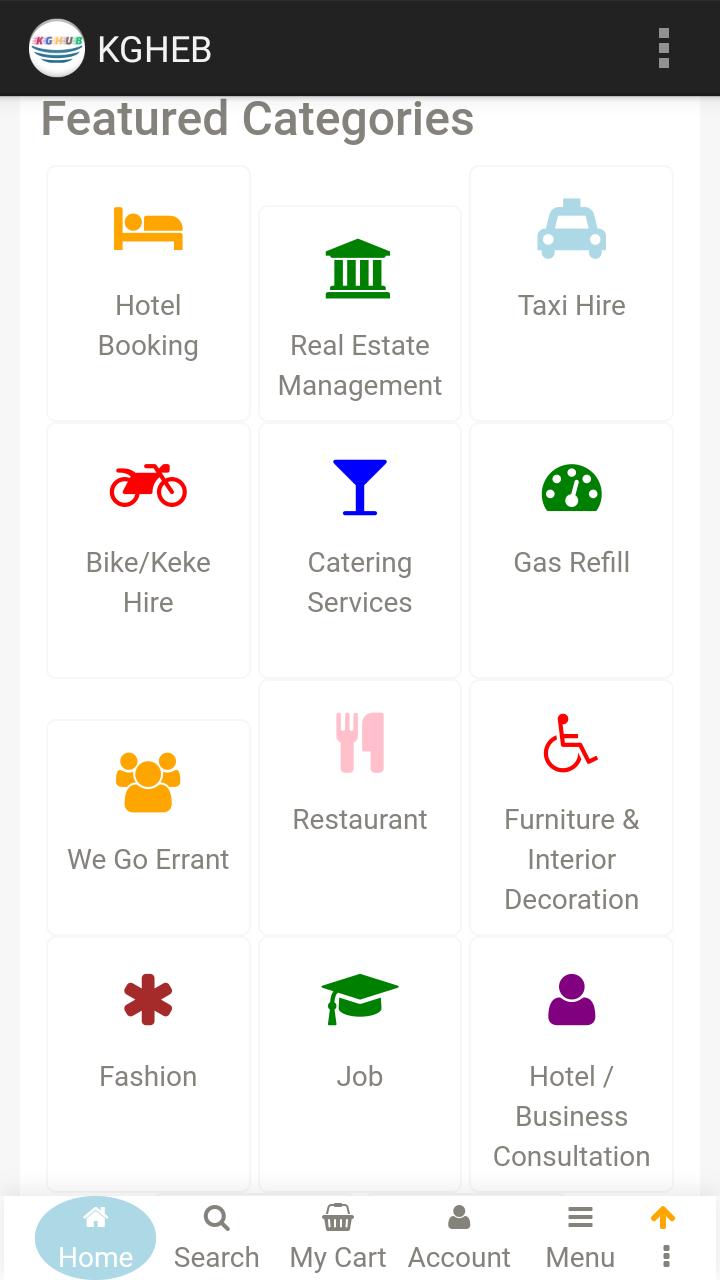
Task: Switch to the Account tab
Action: (x=459, y=1238)
